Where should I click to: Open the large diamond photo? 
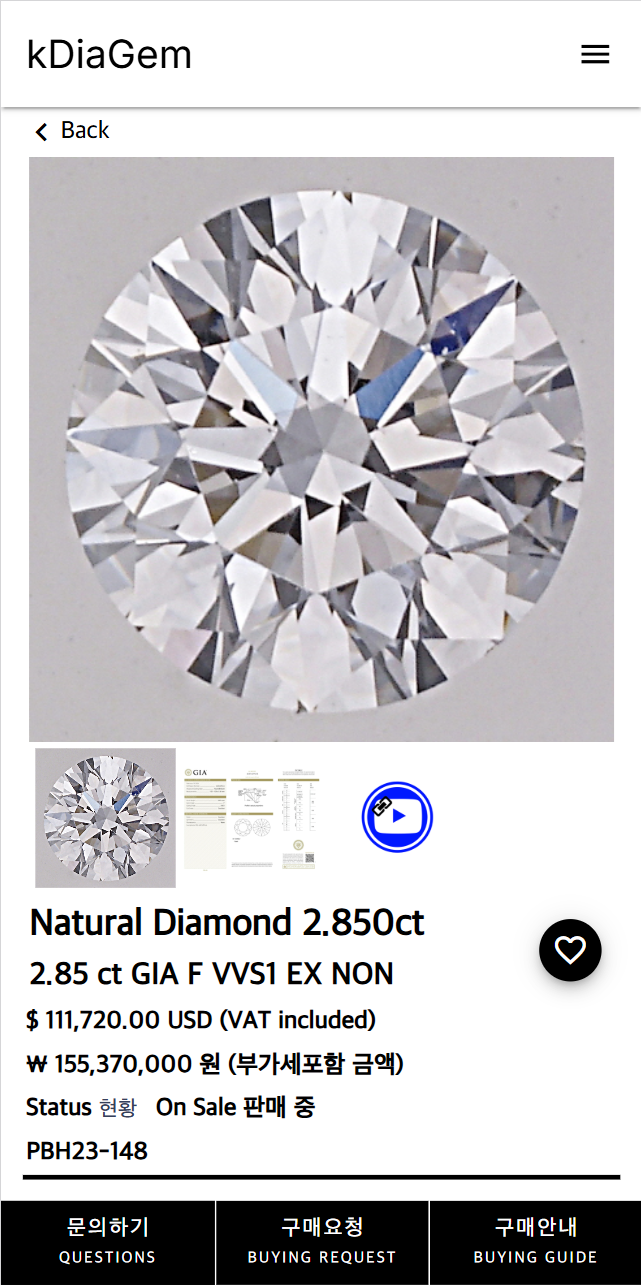click(x=321, y=449)
